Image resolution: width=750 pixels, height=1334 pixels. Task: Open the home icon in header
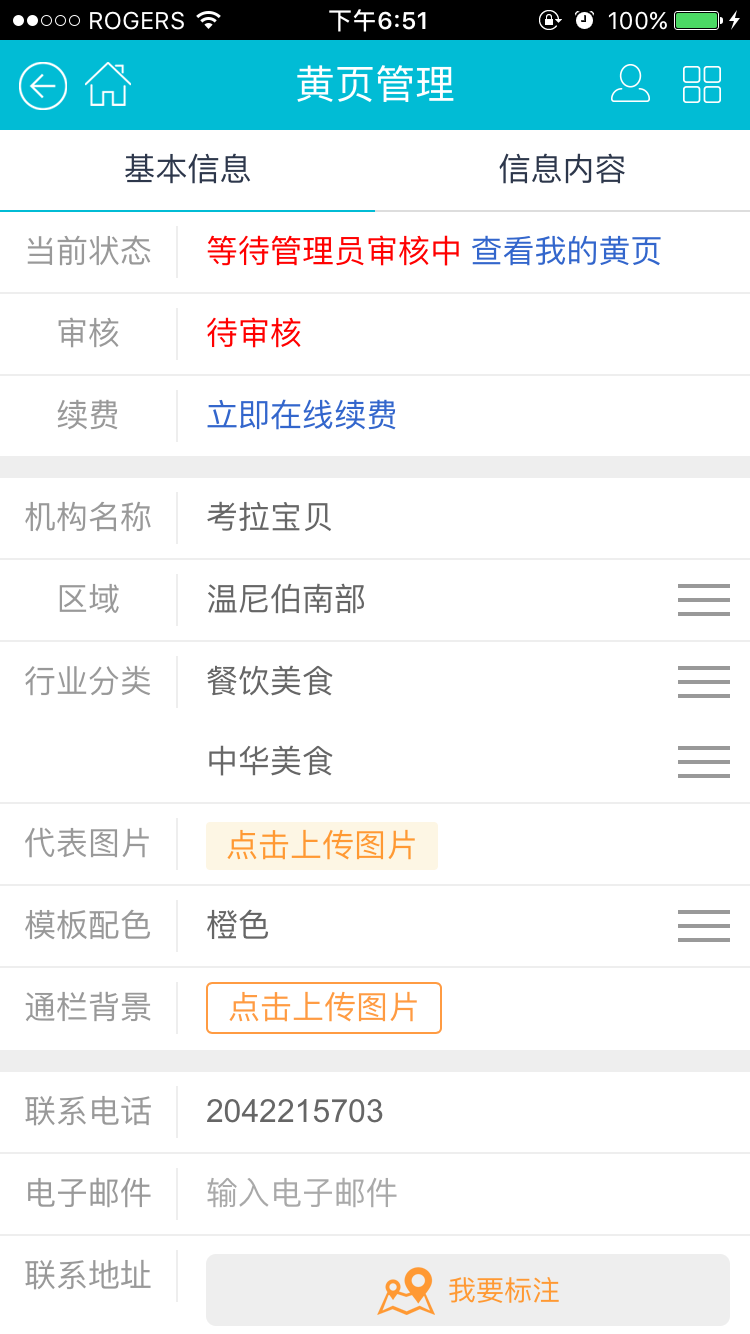(108, 85)
